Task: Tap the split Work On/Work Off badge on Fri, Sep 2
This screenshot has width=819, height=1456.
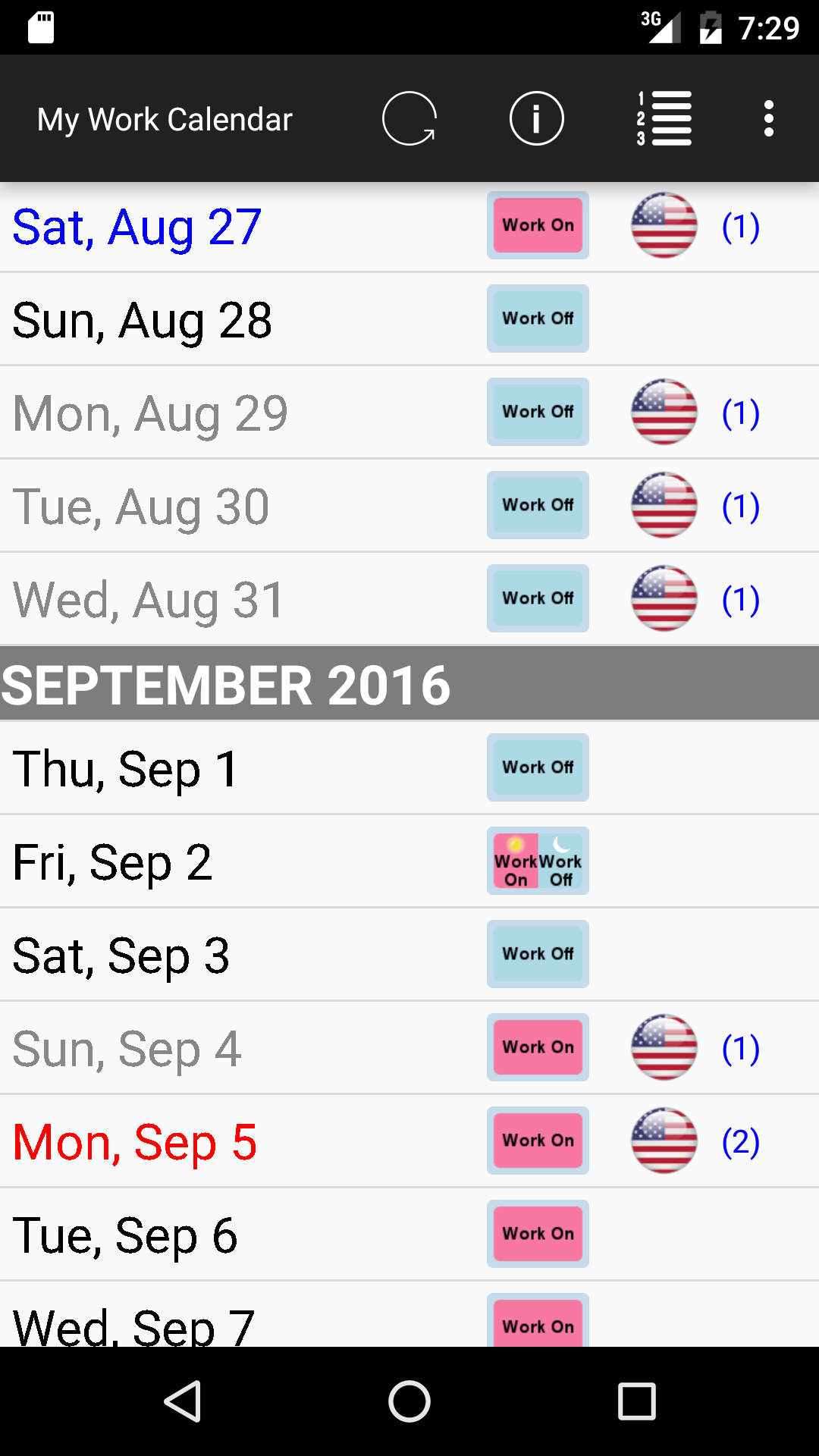Action: pos(538,861)
